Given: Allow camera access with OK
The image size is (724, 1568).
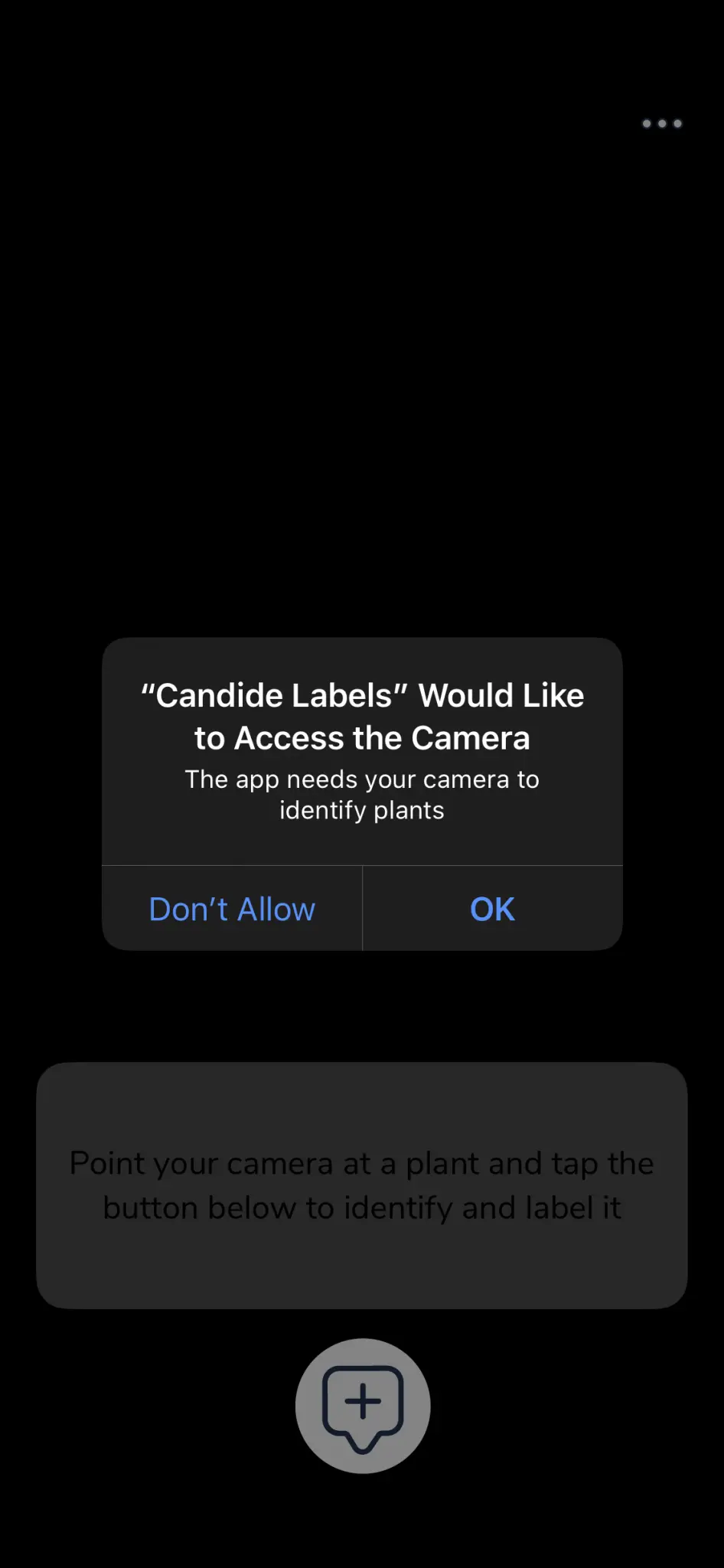Looking at the screenshot, I should [492, 909].
